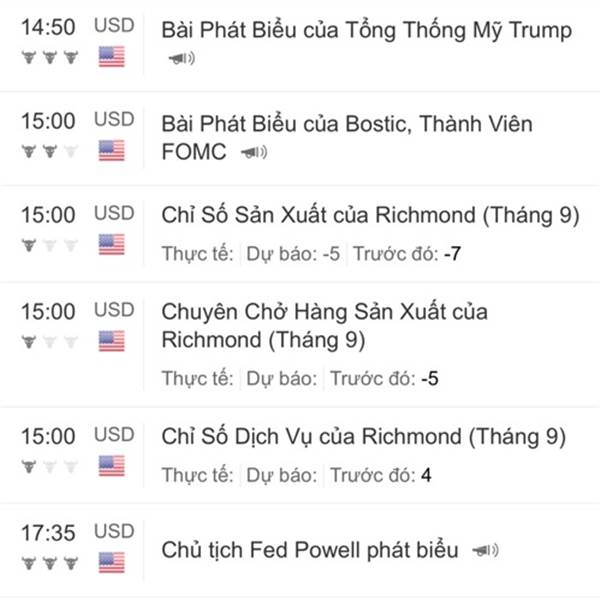
Task: Open the Trump speech event at 14:50
Action: [366, 31]
